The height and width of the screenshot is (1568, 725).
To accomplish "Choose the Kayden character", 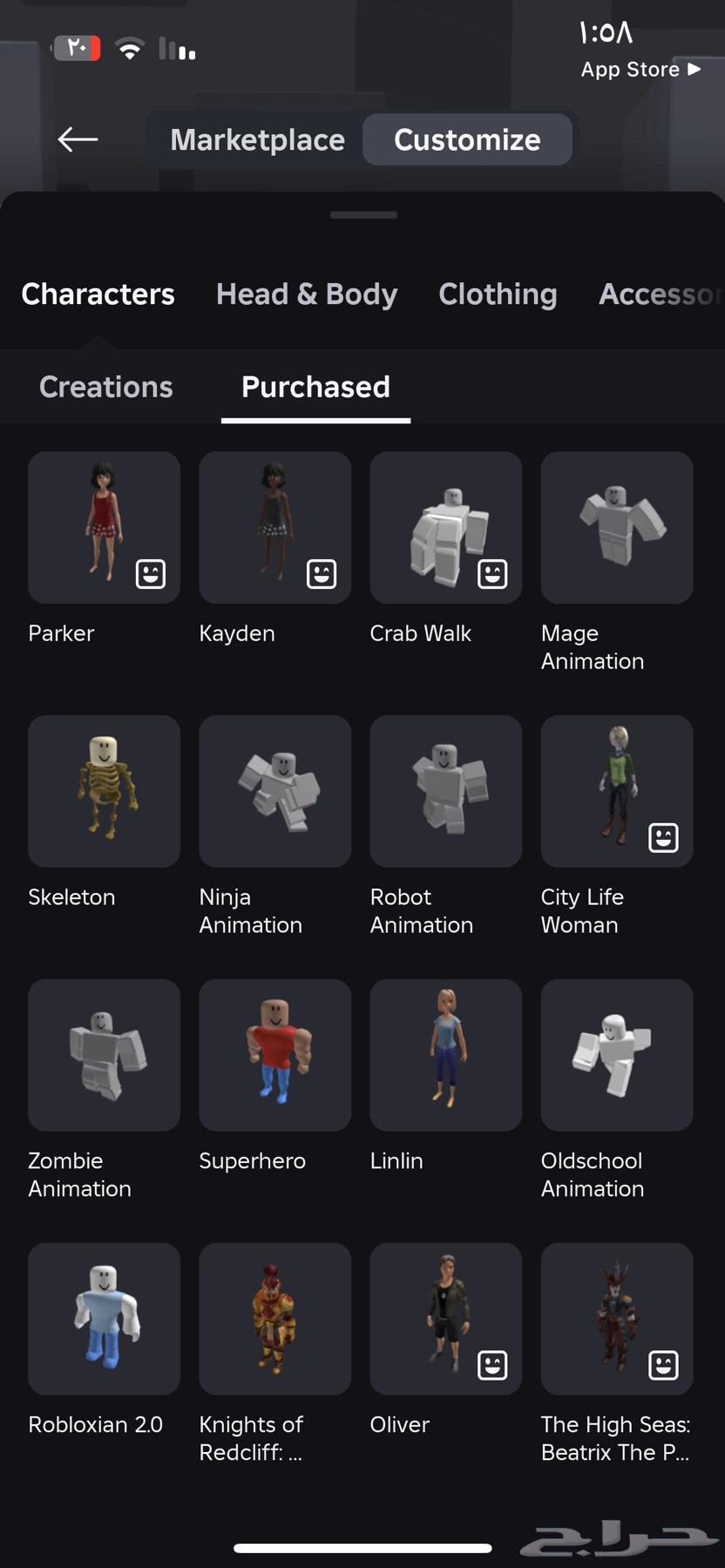I will [274, 528].
